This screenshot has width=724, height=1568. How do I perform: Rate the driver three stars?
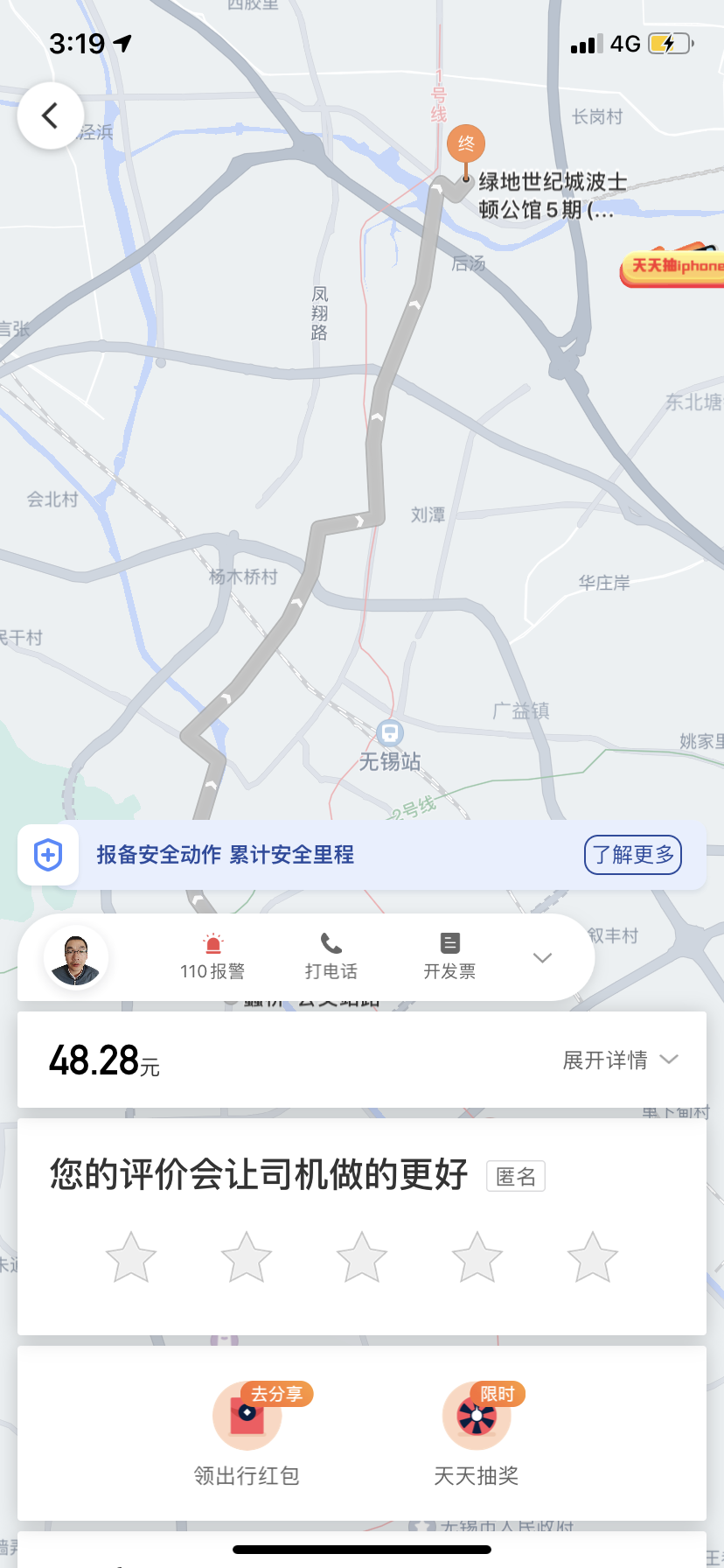pos(362,1257)
